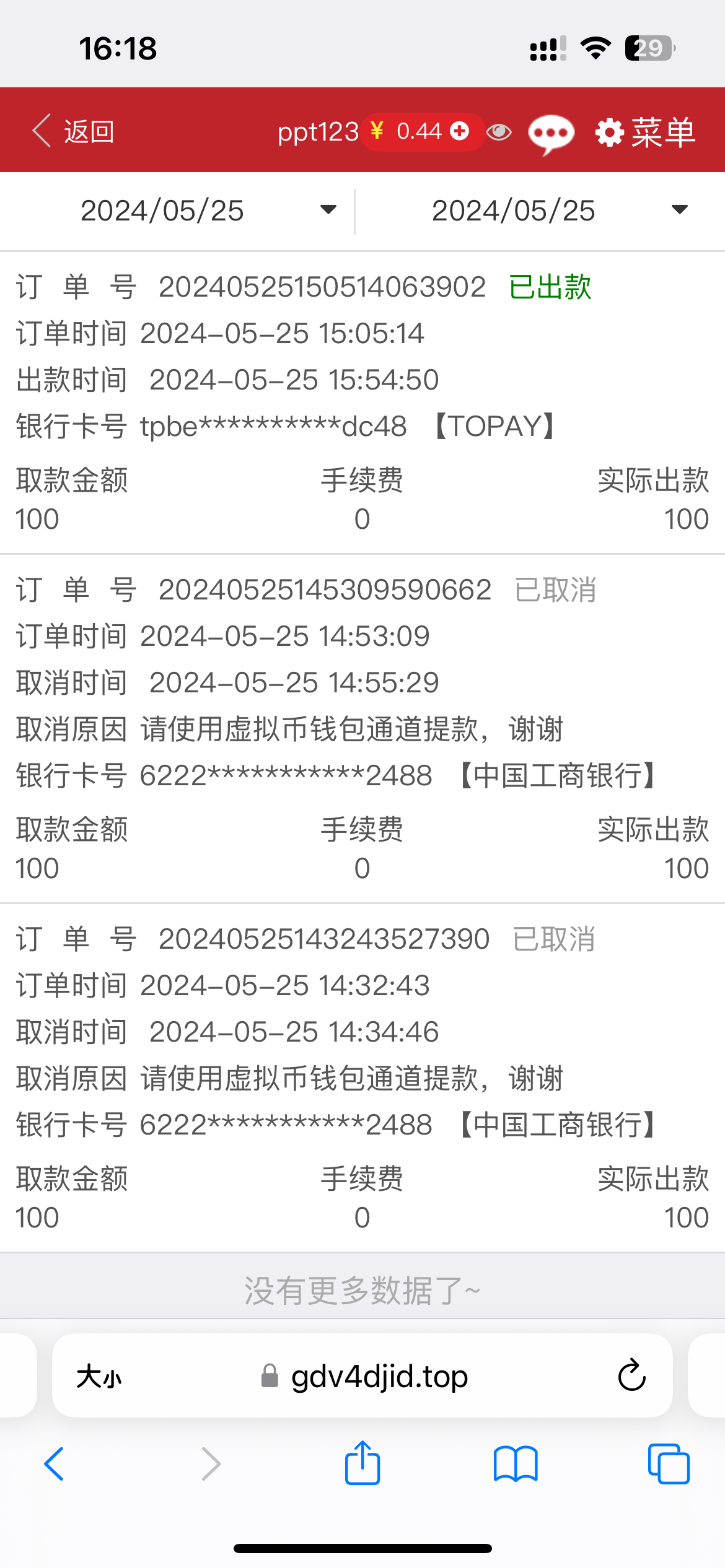Screen dimensions: 725x1568
Task: Open Safari bookmarks
Action: tap(516, 1464)
